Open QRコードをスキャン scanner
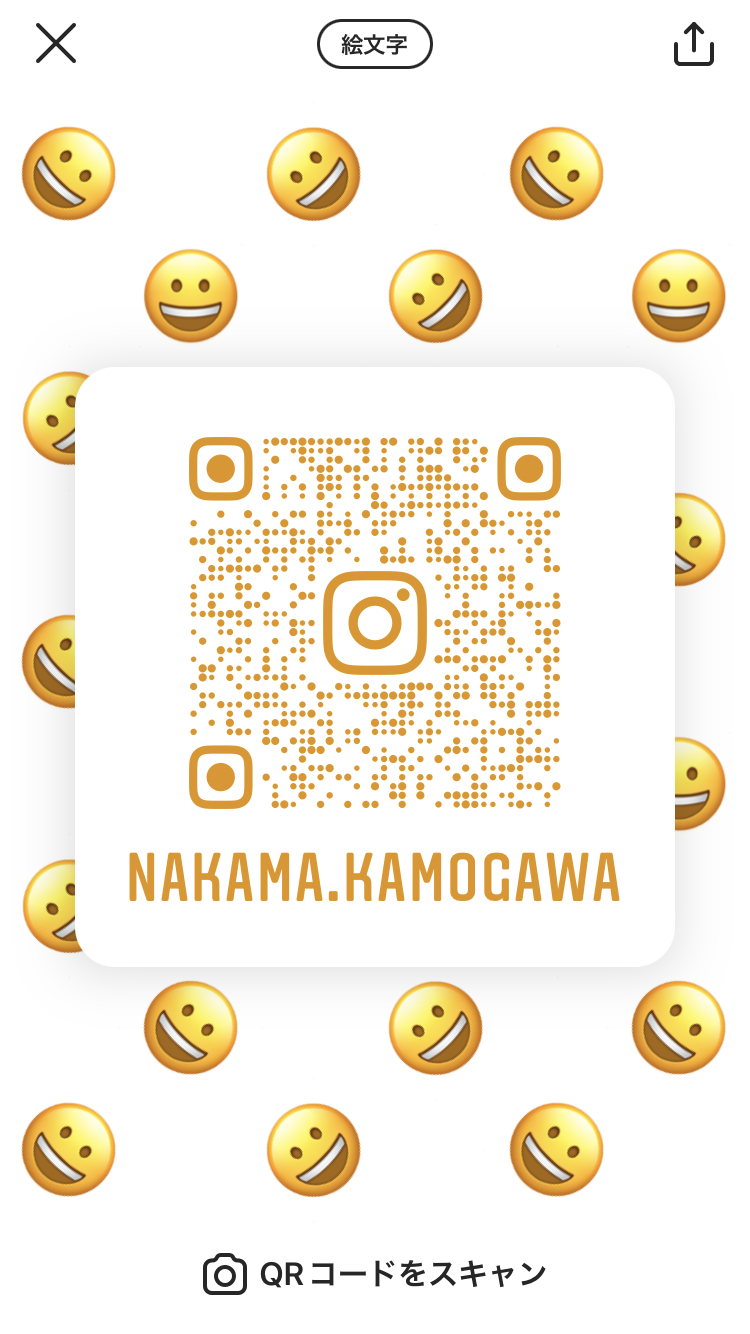This screenshot has width=750, height=1334. [375, 1274]
